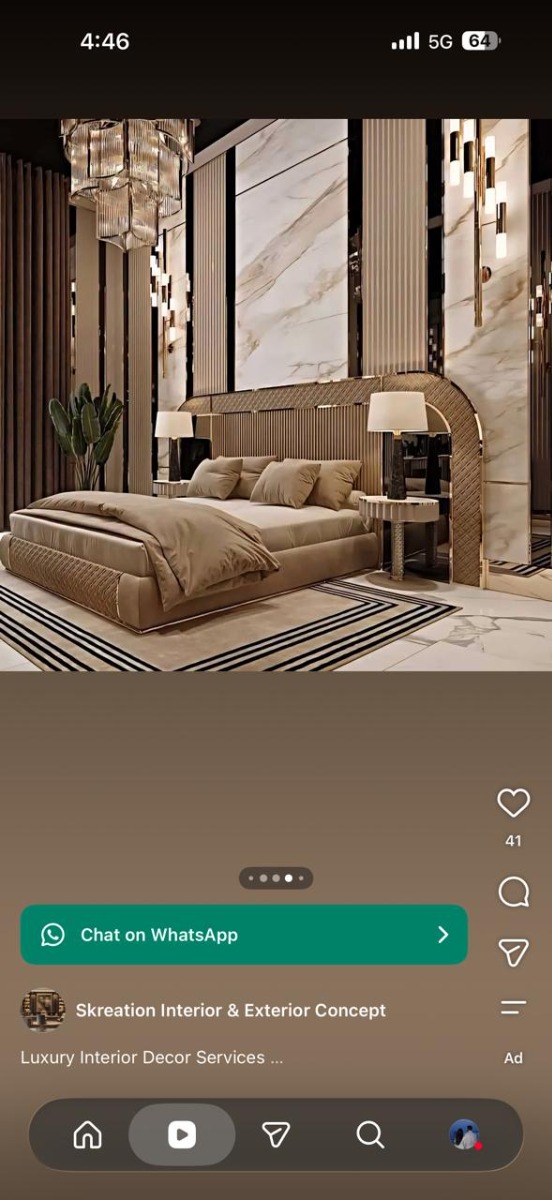The image size is (552, 1200).
Task: Like this reel with the heart icon
Action: (x=513, y=803)
